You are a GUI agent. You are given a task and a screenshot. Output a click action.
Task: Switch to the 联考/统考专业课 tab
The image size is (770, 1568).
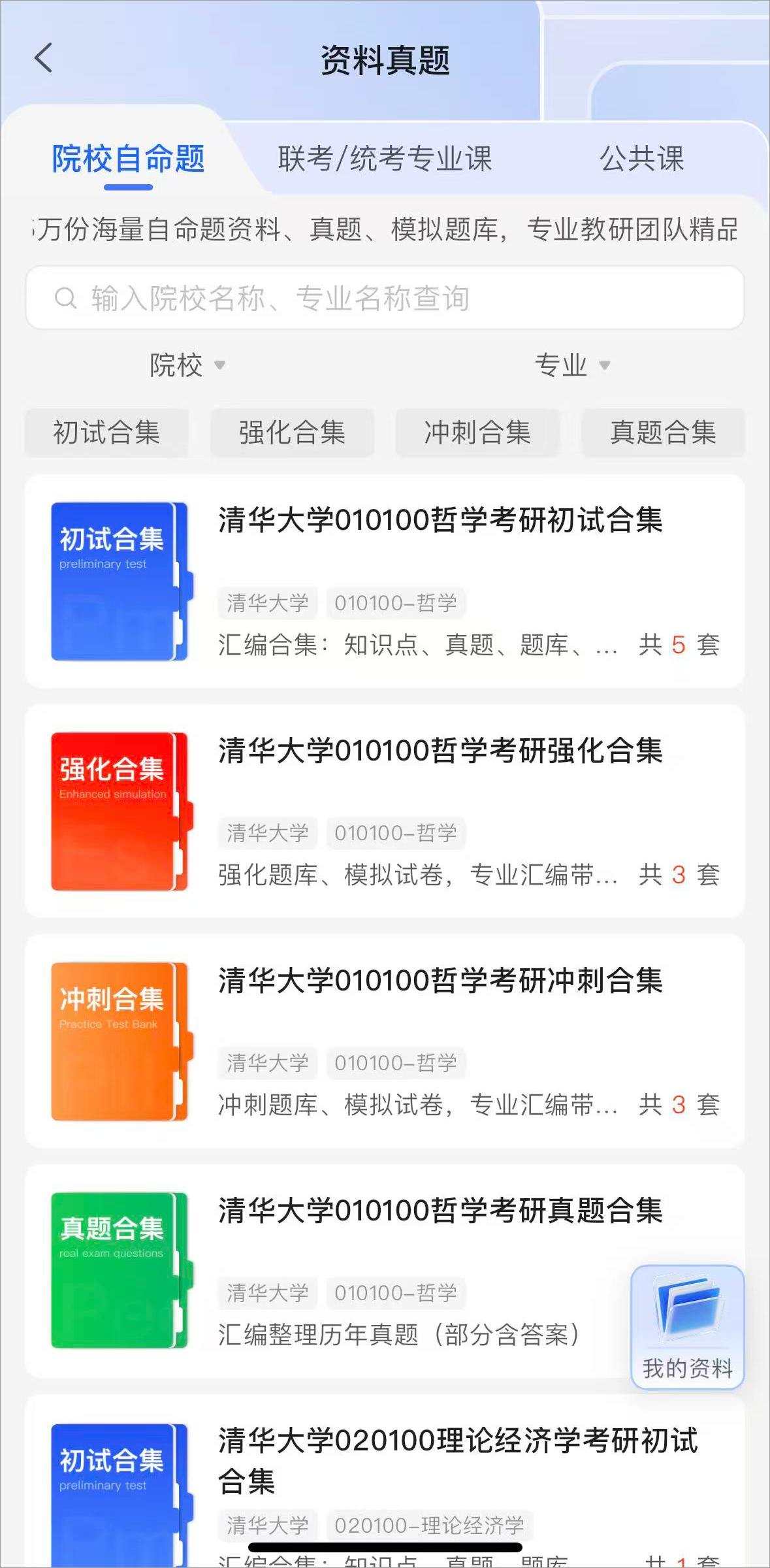coord(385,159)
